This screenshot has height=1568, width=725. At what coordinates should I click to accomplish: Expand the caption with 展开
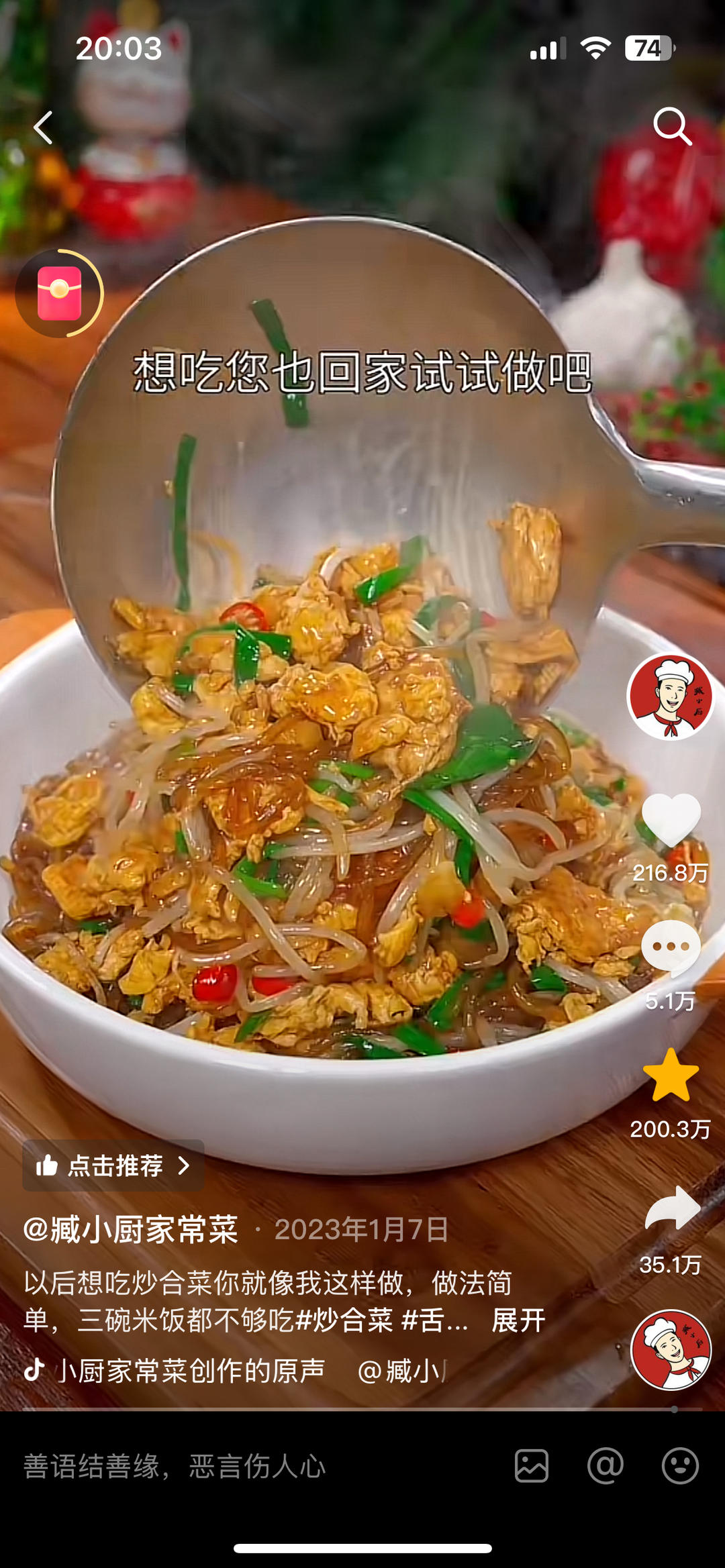point(518,1320)
